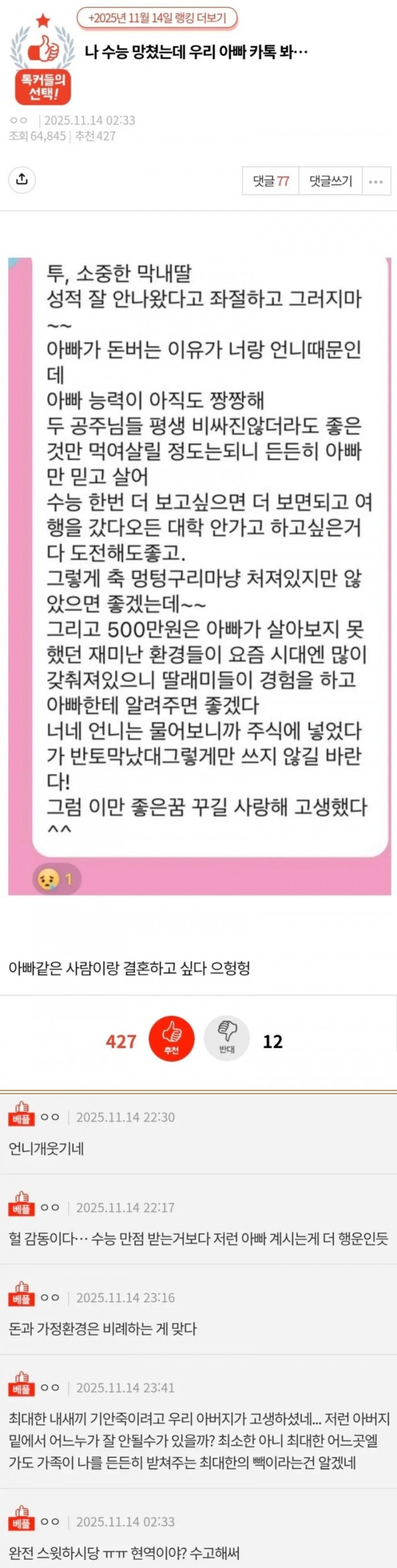Screen dimensions: 397x1568
Task: Jump to the 댓글 77 comments
Action: [x=271, y=181]
